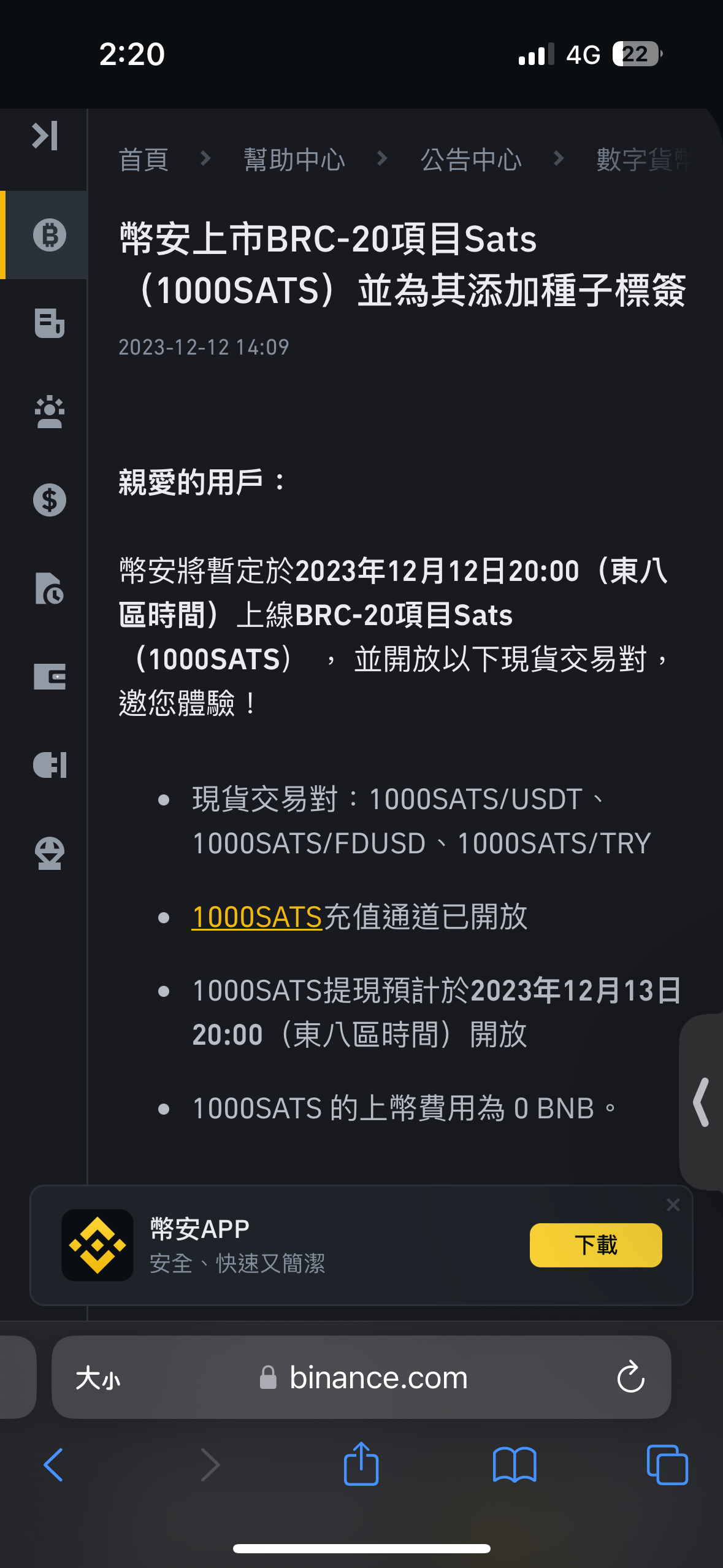Open the wallet sidebar category
The width and height of the screenshot is (723, 1568).
point(49,677)
